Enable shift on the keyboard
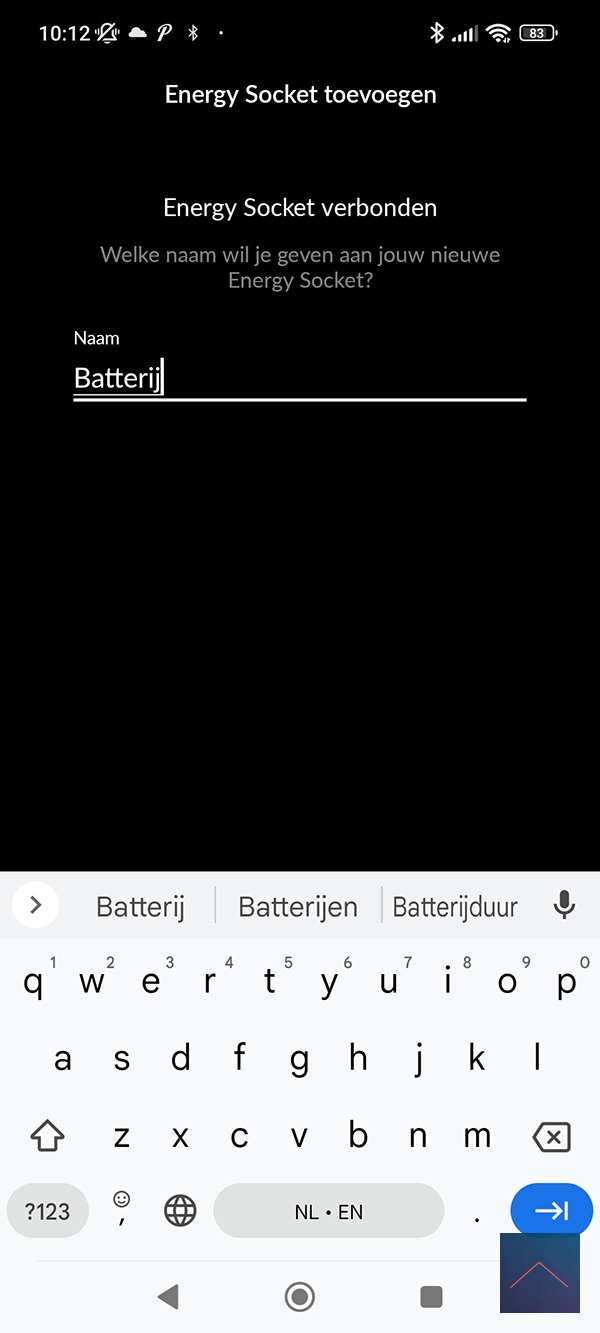This screenshot has width=600, height=1333. (x=48, y=1137)
